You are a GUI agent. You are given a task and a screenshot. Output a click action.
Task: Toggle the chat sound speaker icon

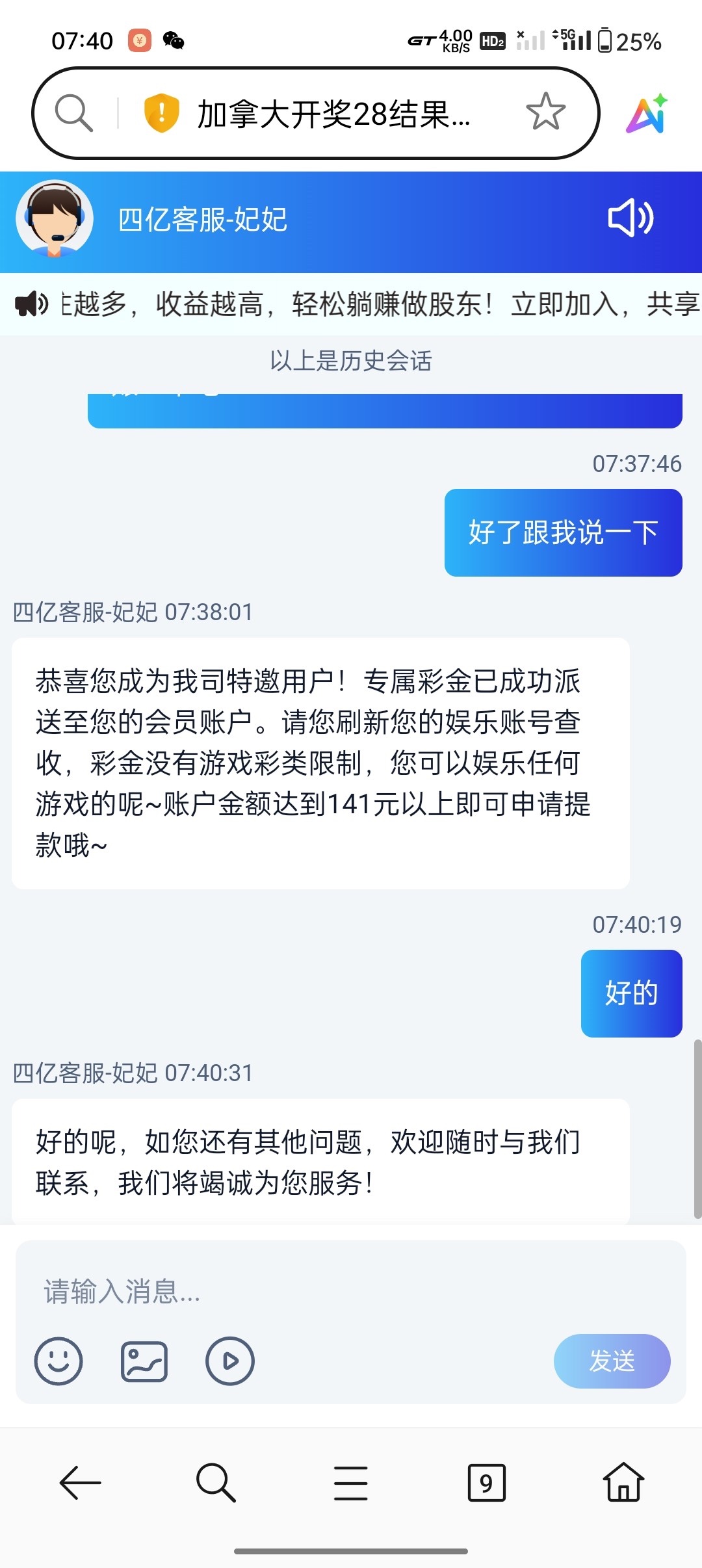630,218
